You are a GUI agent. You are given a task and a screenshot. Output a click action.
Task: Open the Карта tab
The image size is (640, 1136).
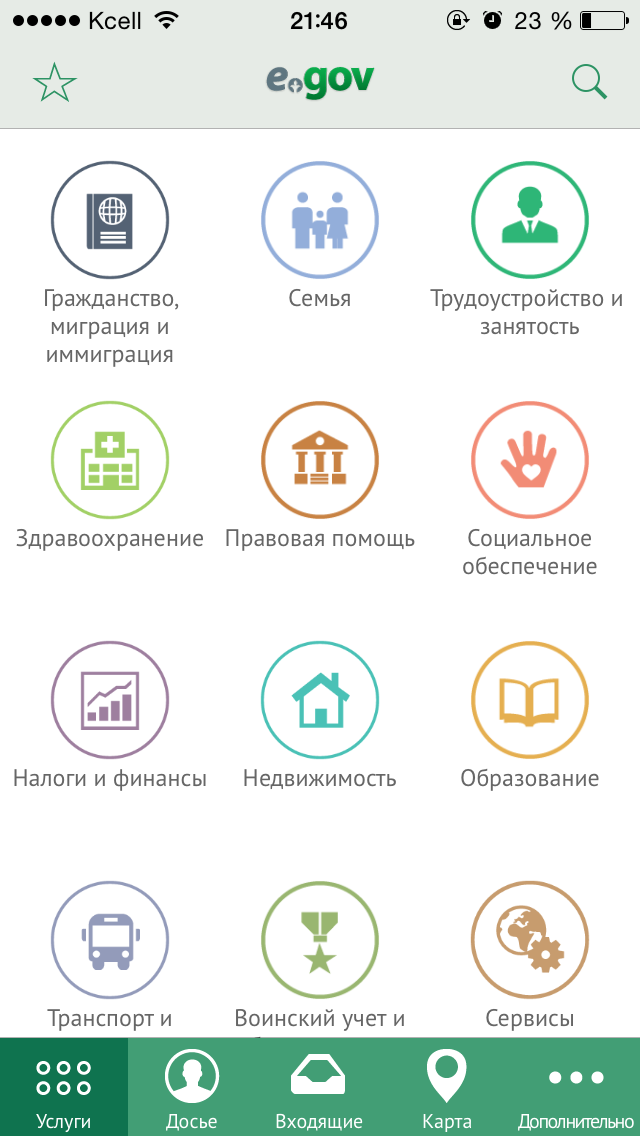click(446, 1087)
